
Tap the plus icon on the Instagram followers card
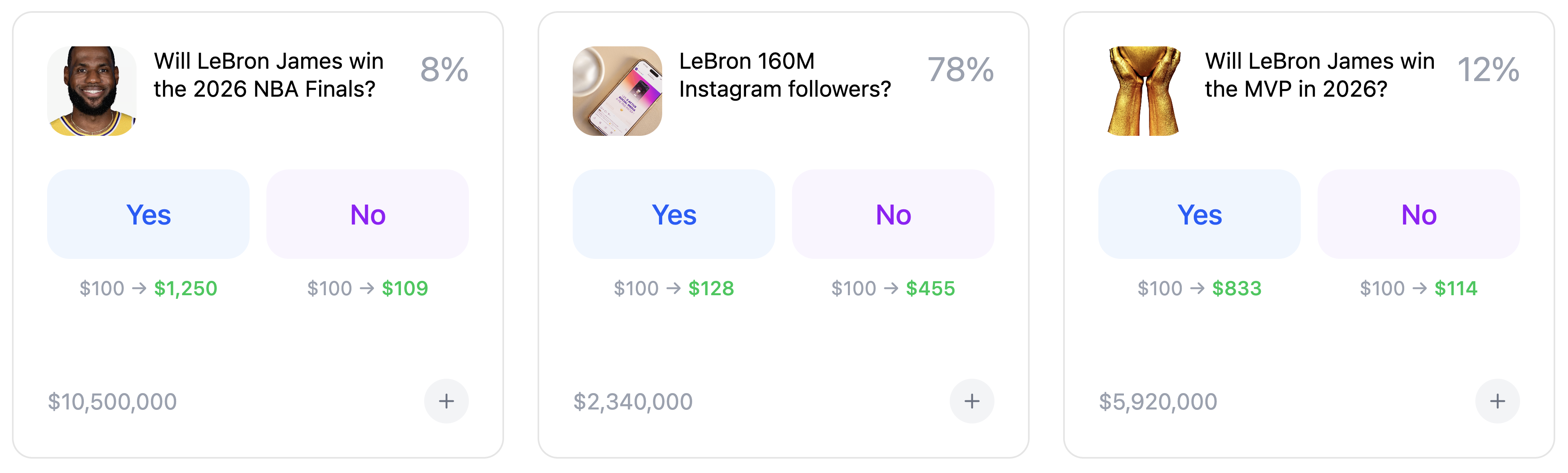click(971, 401)
